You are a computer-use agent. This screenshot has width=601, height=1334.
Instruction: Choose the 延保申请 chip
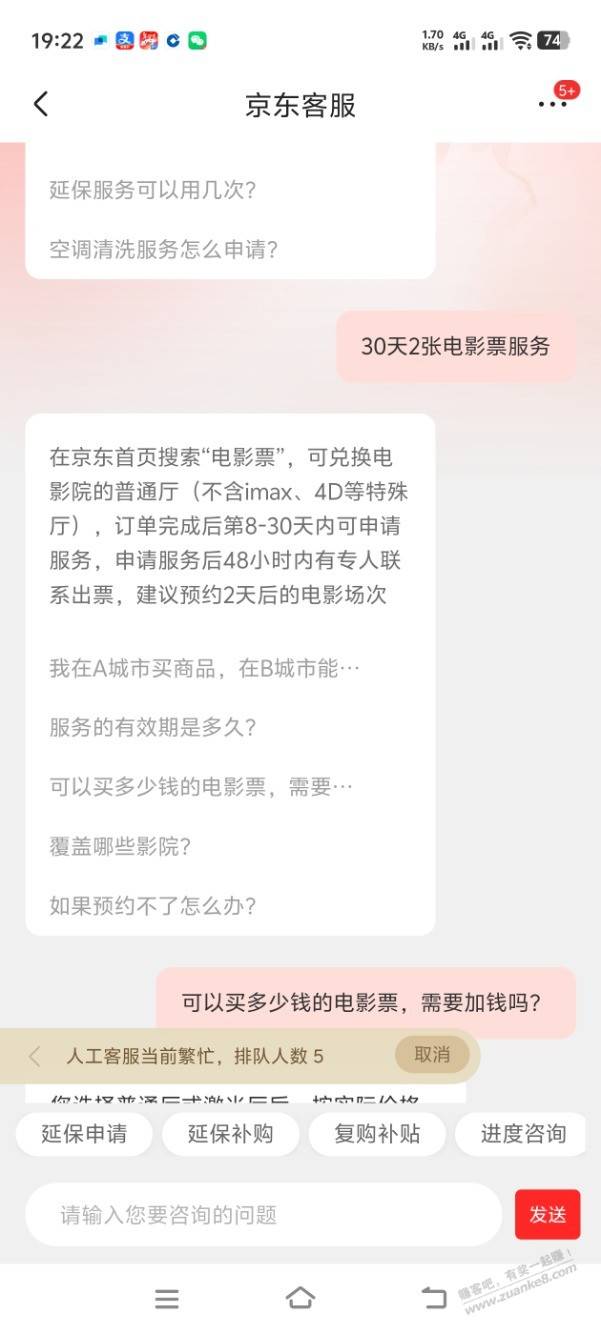point(84,1134)
